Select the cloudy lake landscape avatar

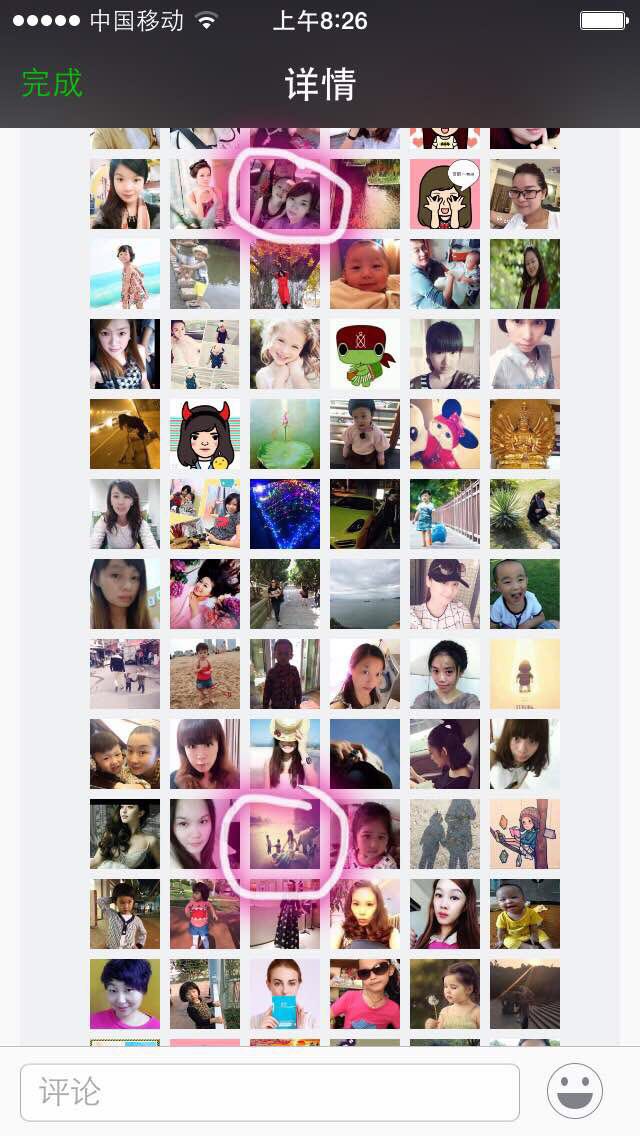click(x=365, y=594)
